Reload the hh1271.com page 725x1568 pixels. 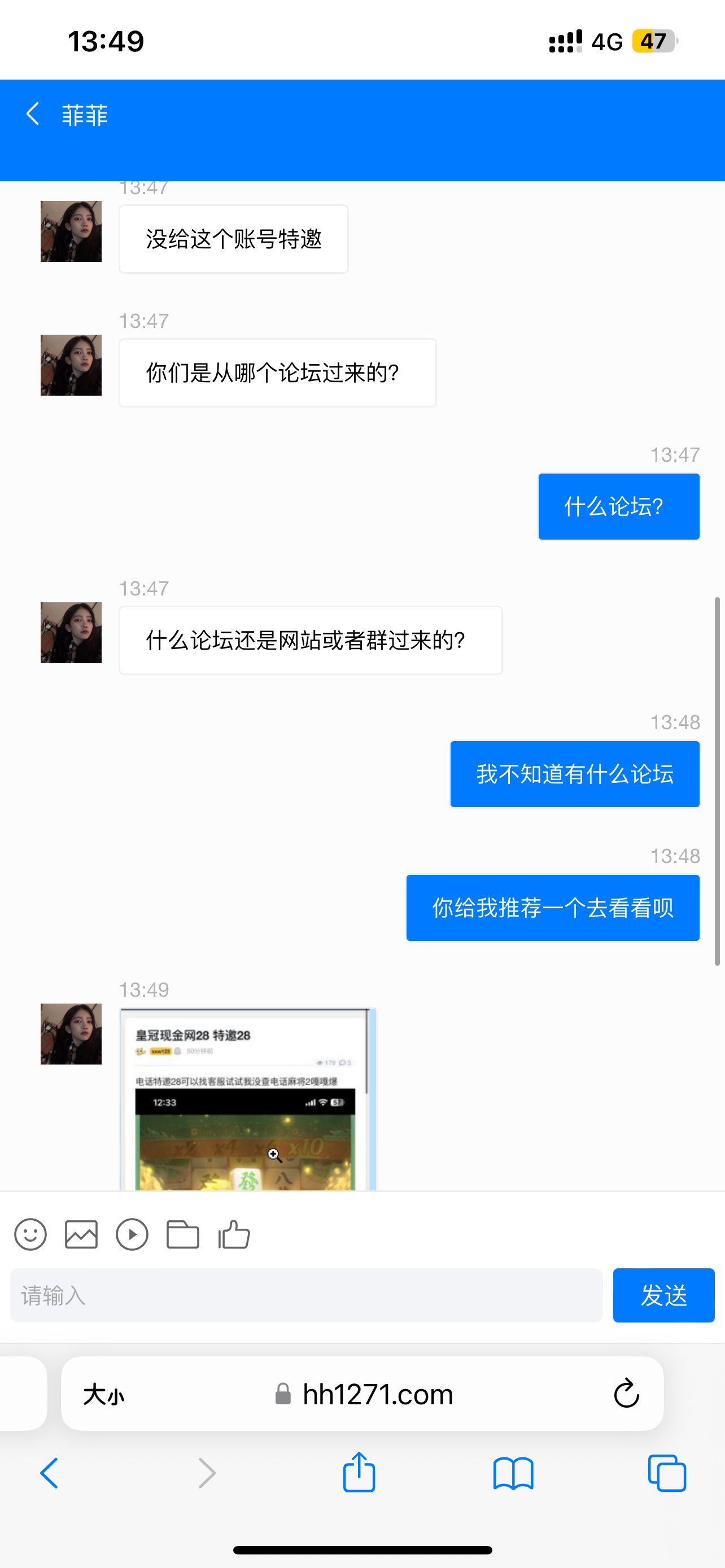[x=626, y=1393]
